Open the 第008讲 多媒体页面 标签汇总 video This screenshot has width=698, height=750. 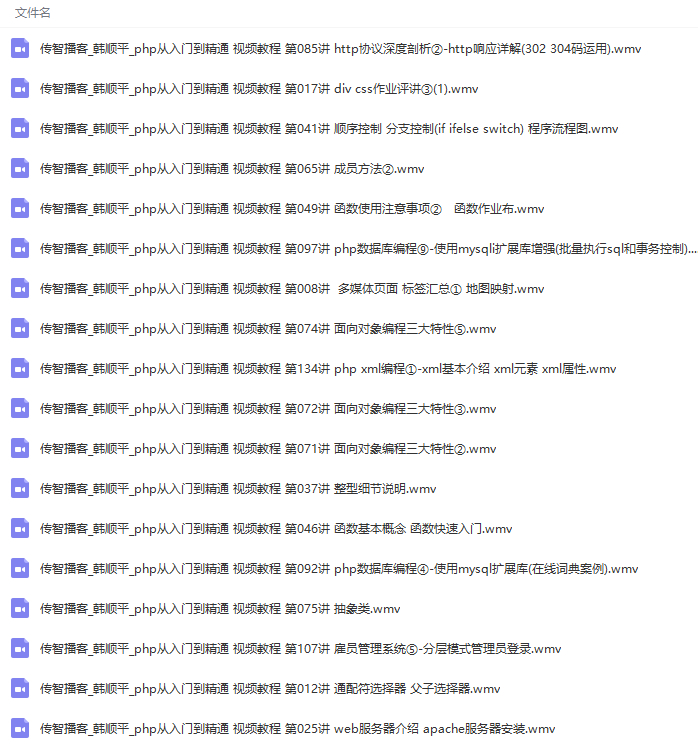[x=292, y=288]
